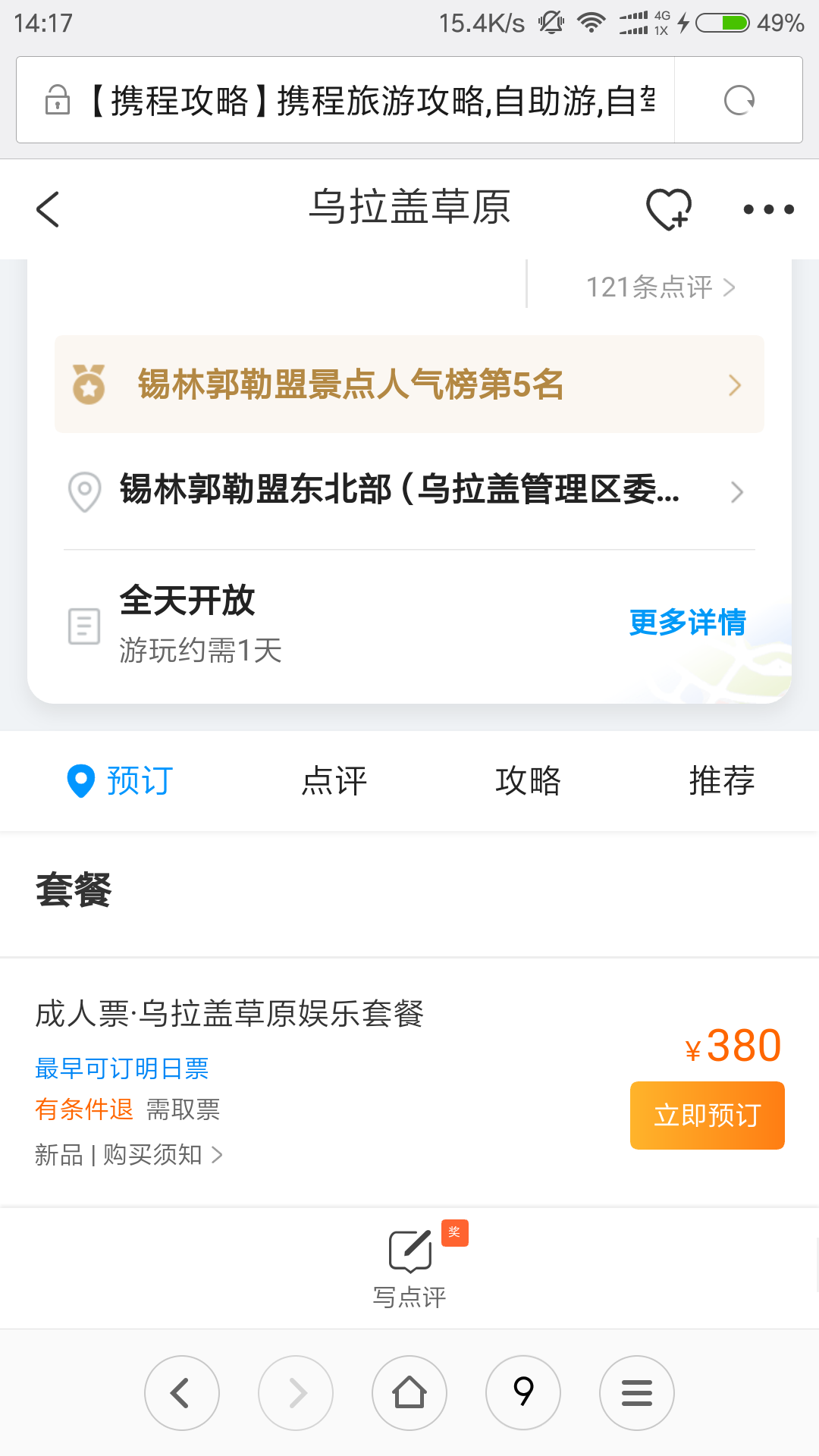The width and height of the screenshot is (819, 1456).
Task: Open the browser tabs switcher showing 9
Action: (523, 1393)
